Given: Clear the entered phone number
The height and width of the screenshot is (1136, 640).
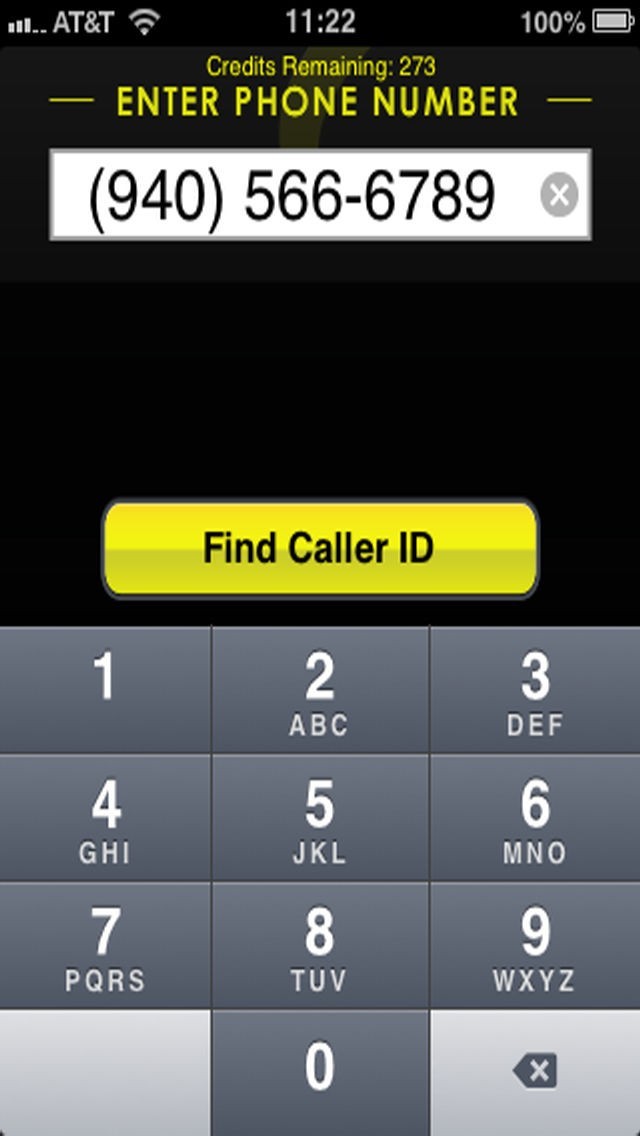Looking at the screenshot, I should click(559, 194).
